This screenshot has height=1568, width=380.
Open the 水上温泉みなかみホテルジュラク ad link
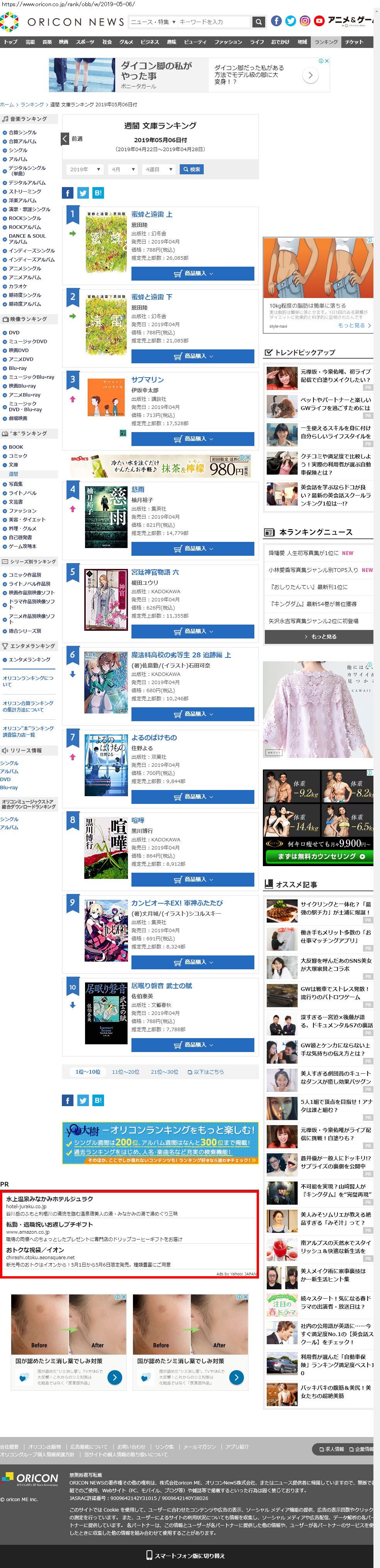point(49,1199)
